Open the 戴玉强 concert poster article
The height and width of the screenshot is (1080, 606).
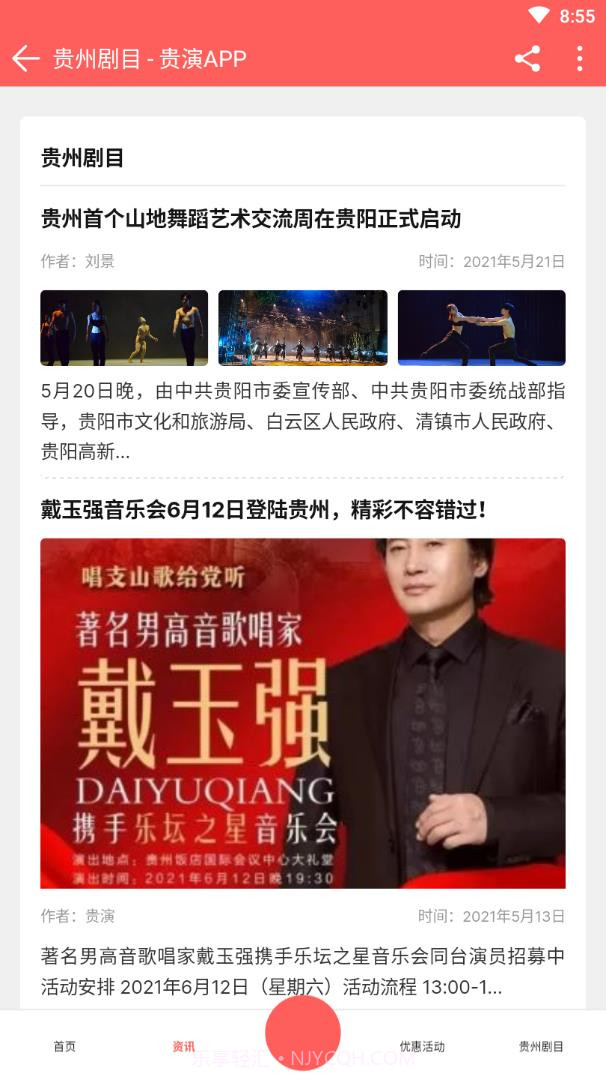tap(302, 712)
